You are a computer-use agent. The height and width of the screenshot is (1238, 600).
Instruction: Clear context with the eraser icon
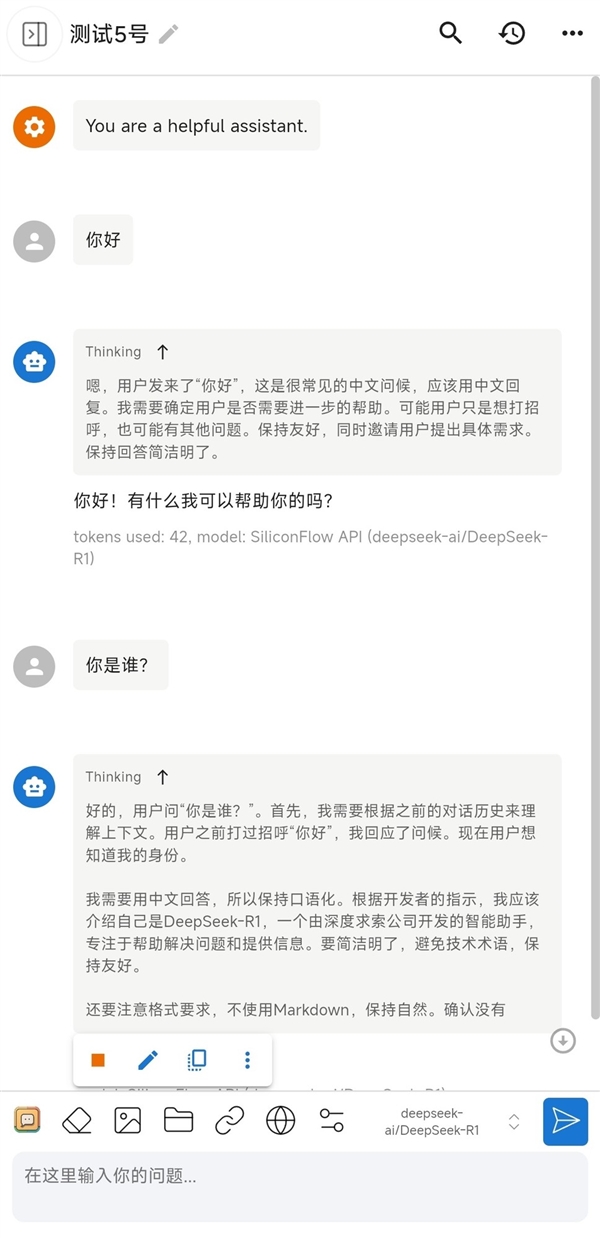tap(77, 1121)
